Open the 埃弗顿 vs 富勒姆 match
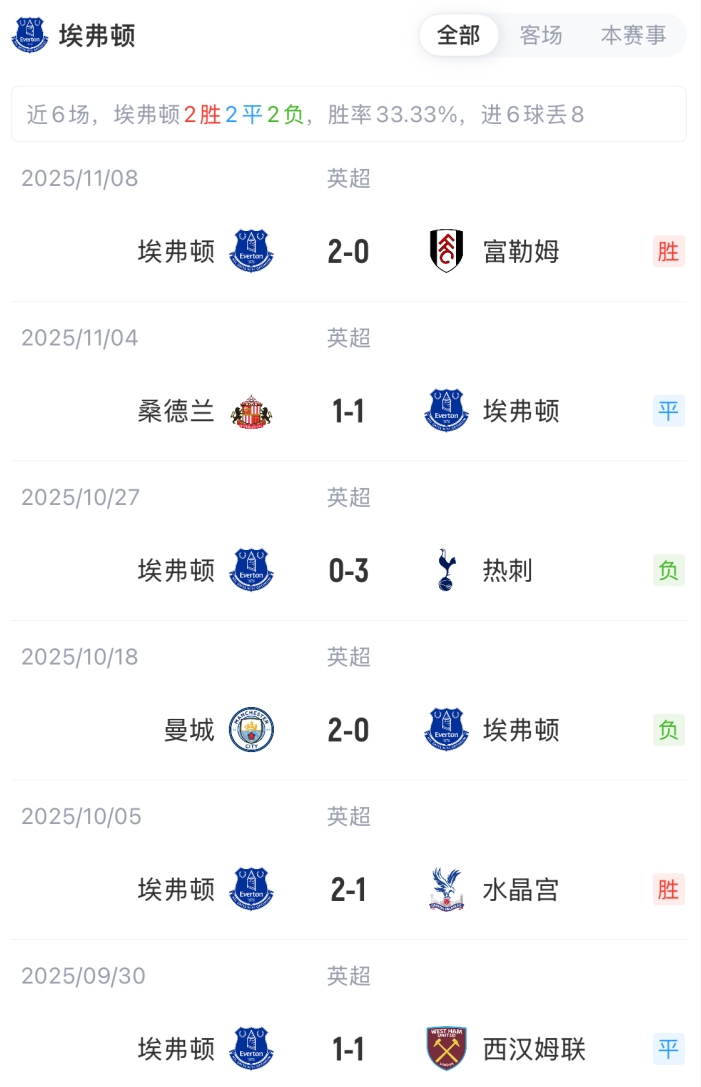701x1087 pixels. [x=348, y=251]
